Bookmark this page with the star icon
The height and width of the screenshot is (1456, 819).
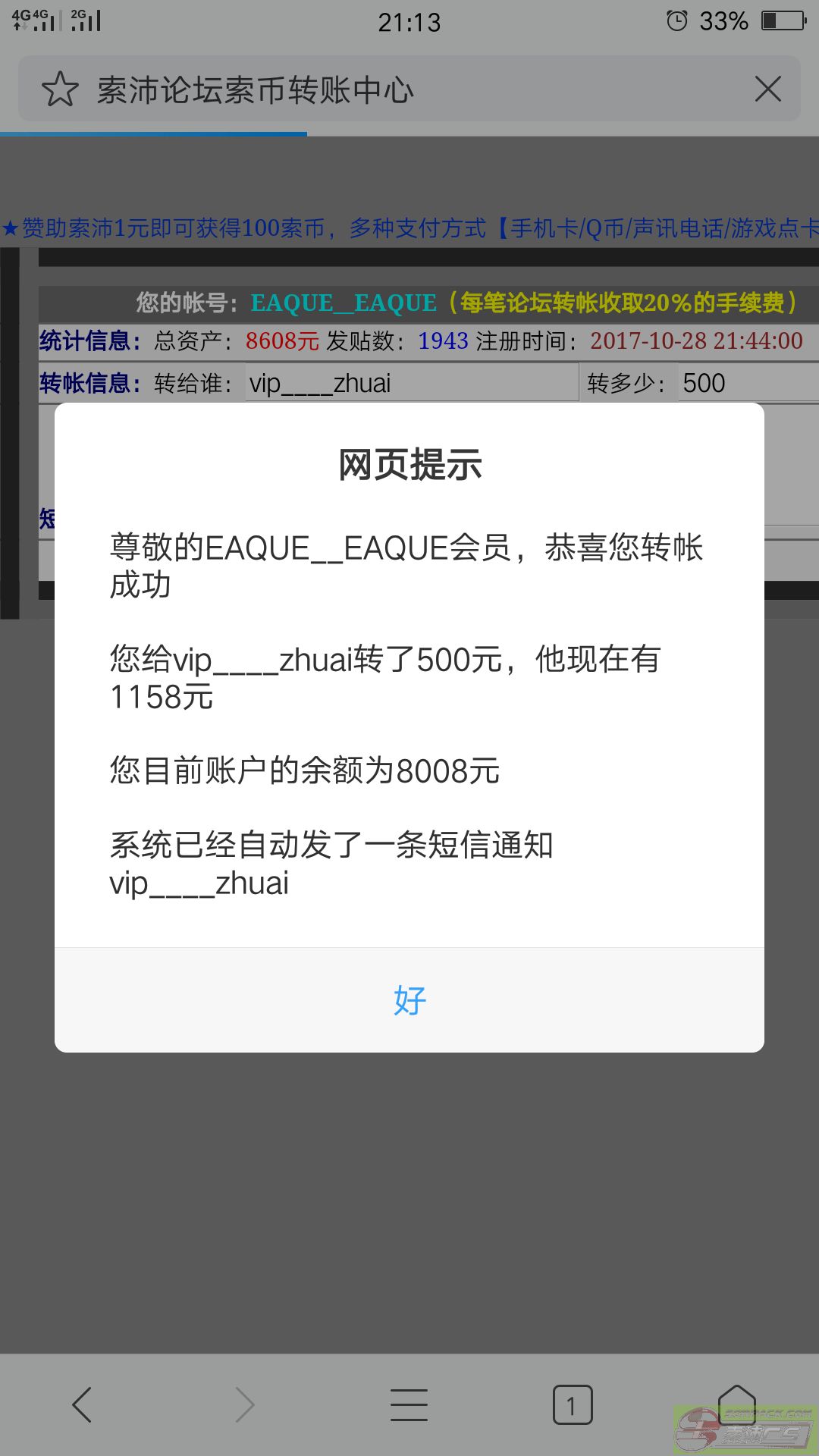point(60,89)
